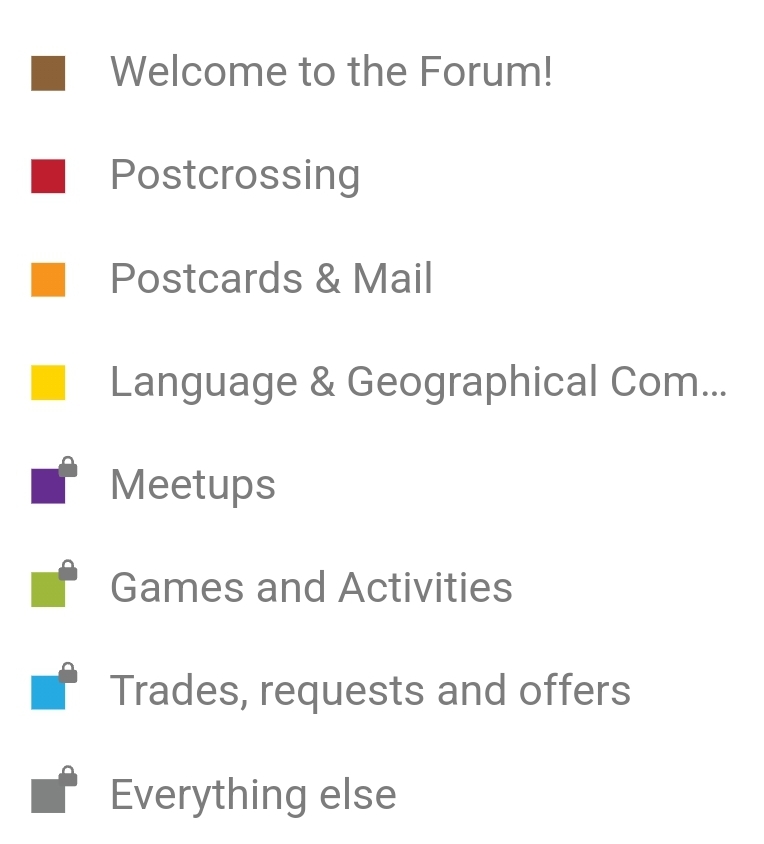764x844 pixels.
Task: Go to the Postcrossing category
Action: (x=234, y=175)
